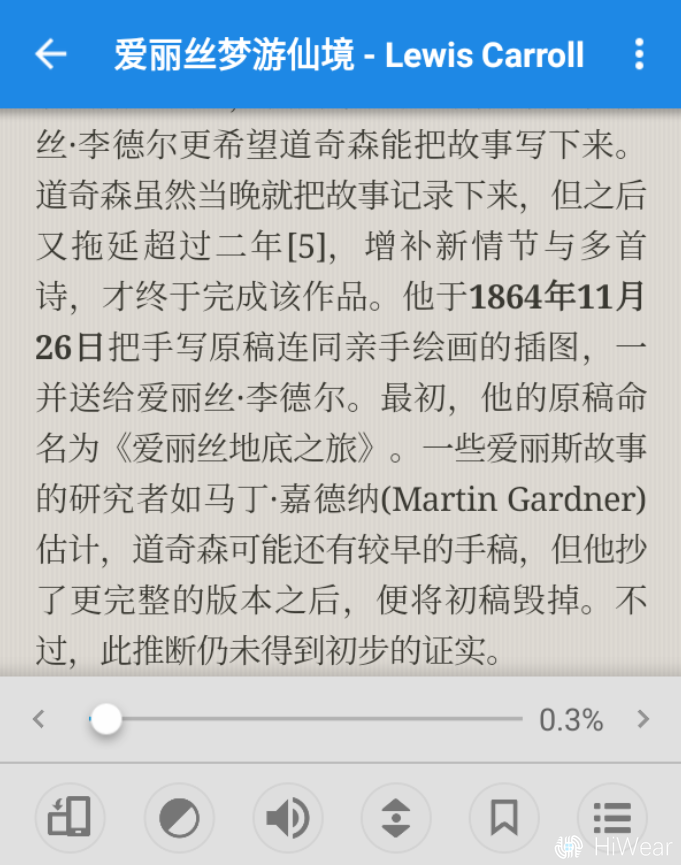Enable auto-scroll mode

396,818
